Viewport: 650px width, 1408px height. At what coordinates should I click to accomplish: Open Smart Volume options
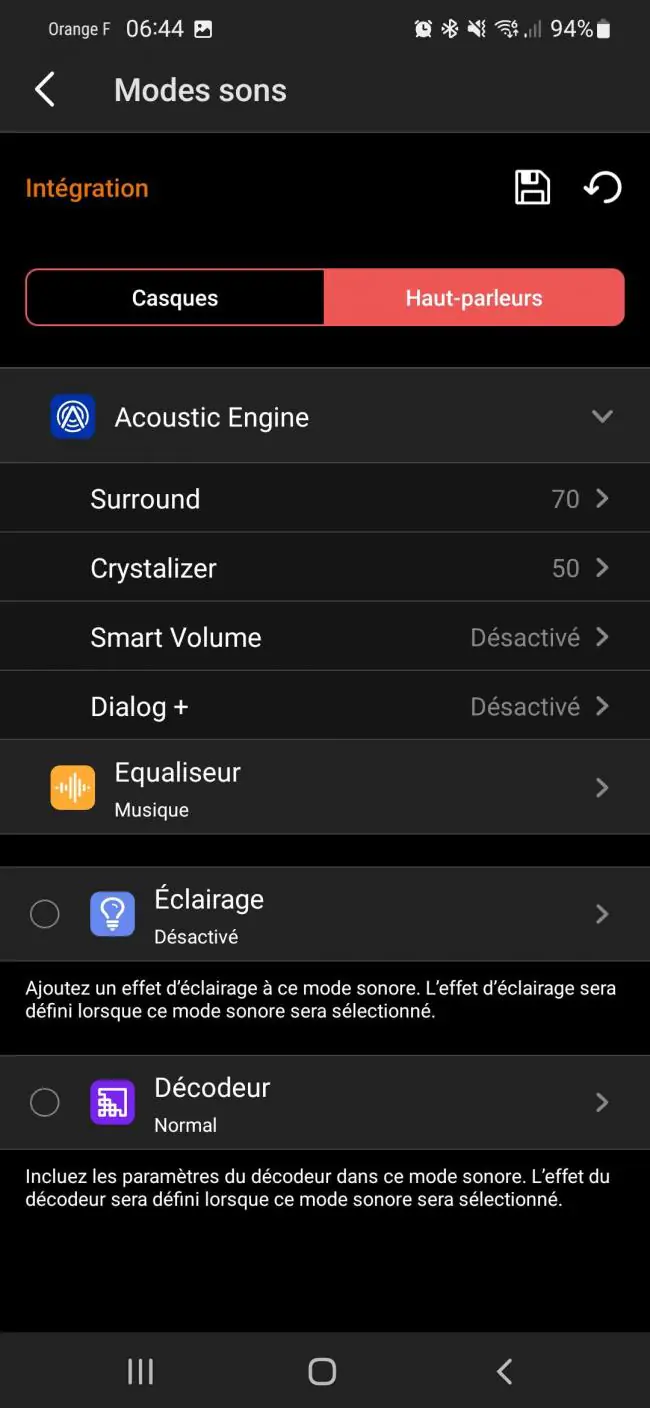325,637
